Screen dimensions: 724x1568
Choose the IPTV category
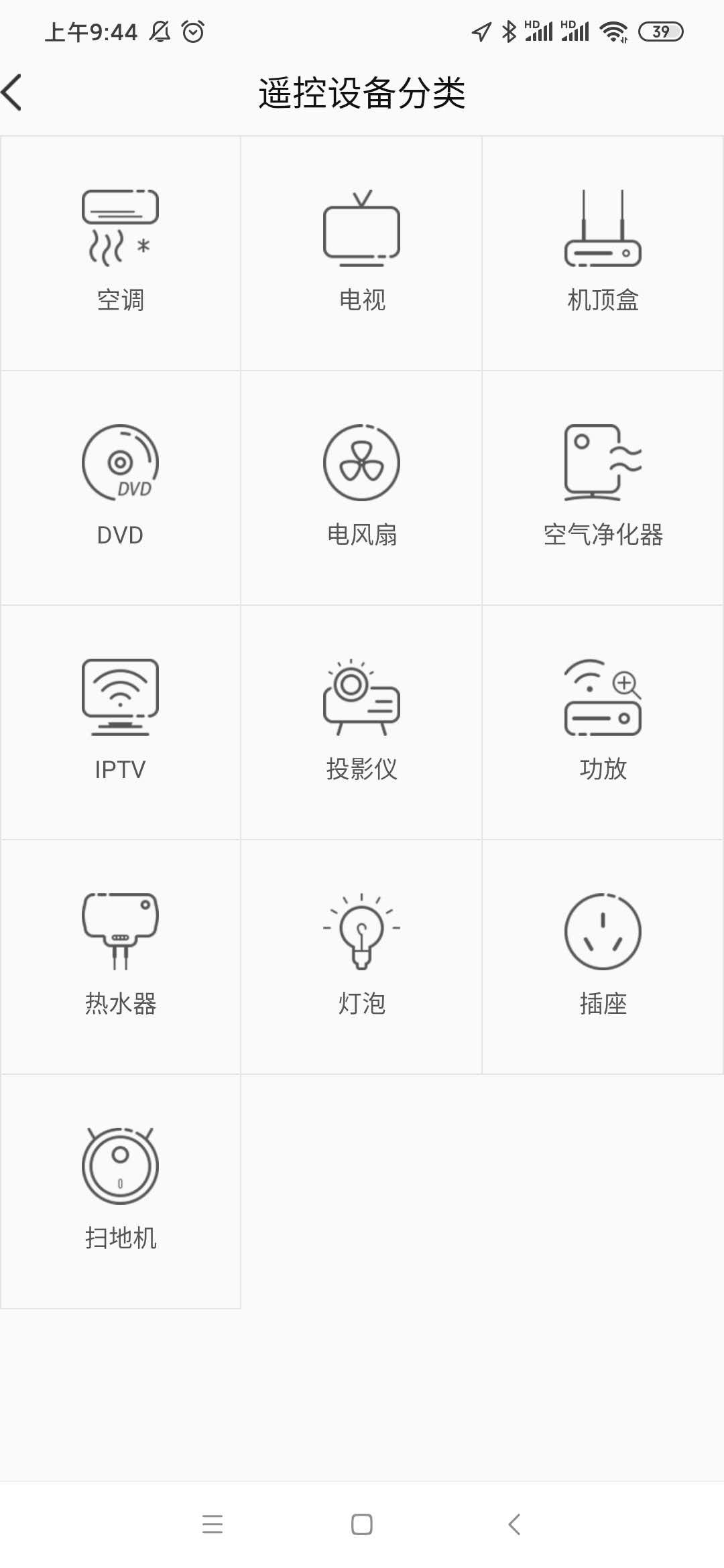(121, 722)
